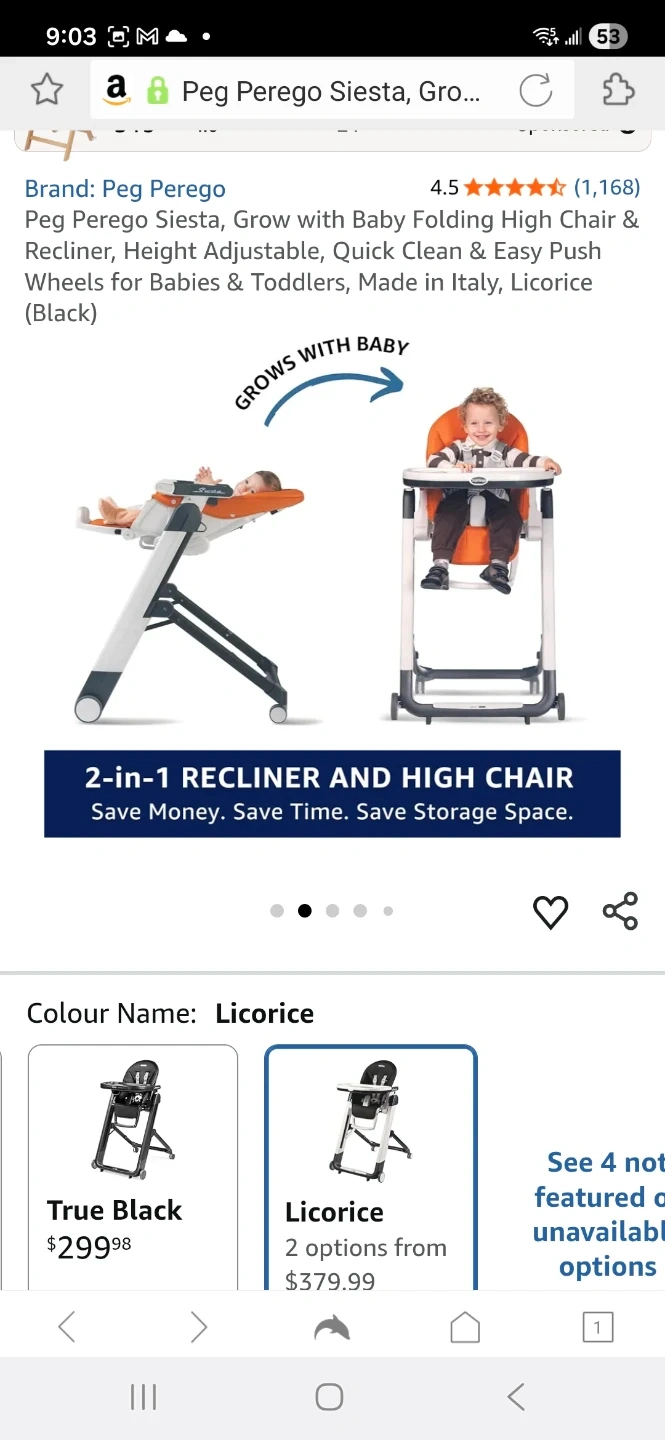
Task: Open the Brand: Peg Perego link
Action: click(x=125, y=188)
